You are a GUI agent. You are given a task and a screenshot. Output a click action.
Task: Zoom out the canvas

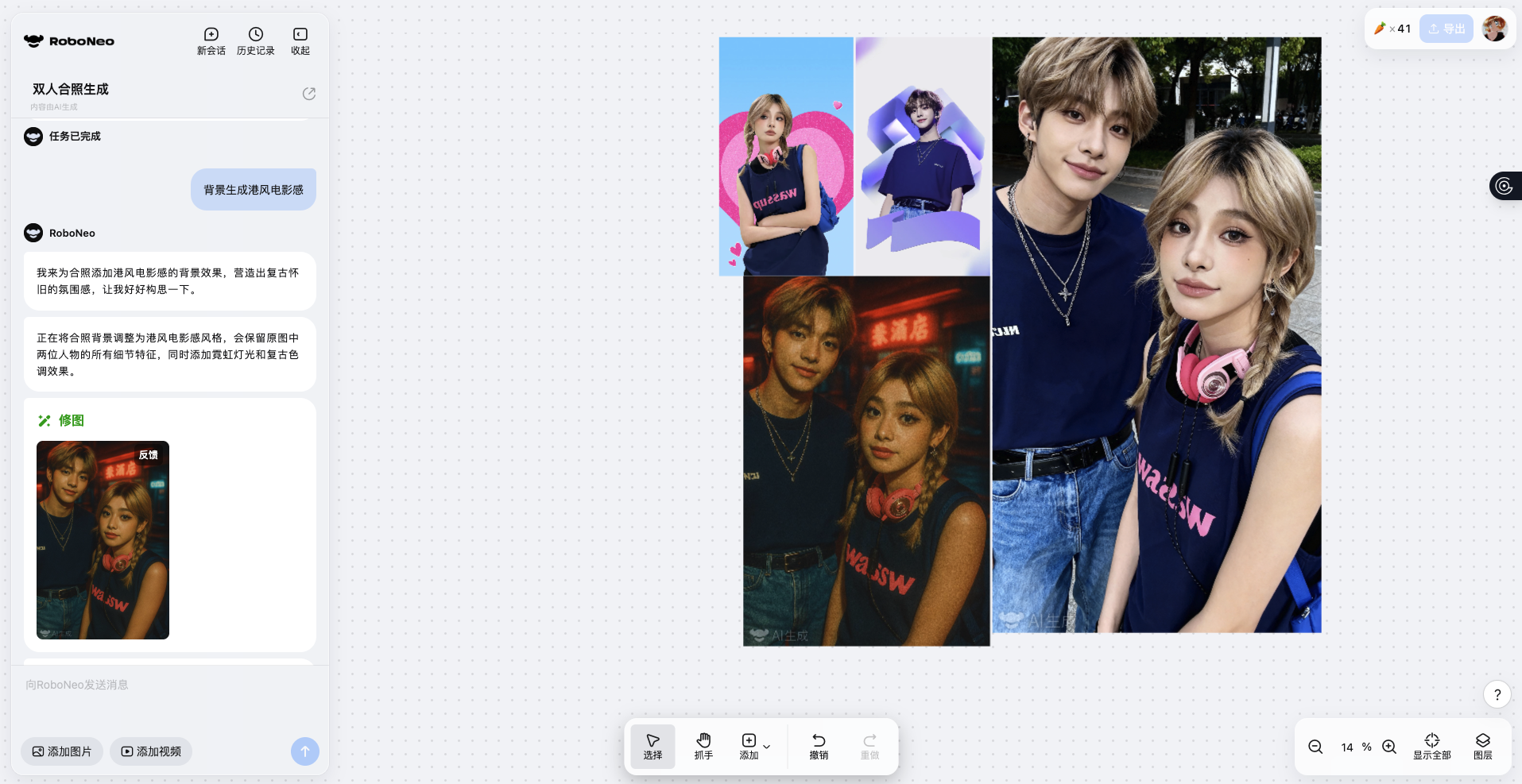(1315, 747)
